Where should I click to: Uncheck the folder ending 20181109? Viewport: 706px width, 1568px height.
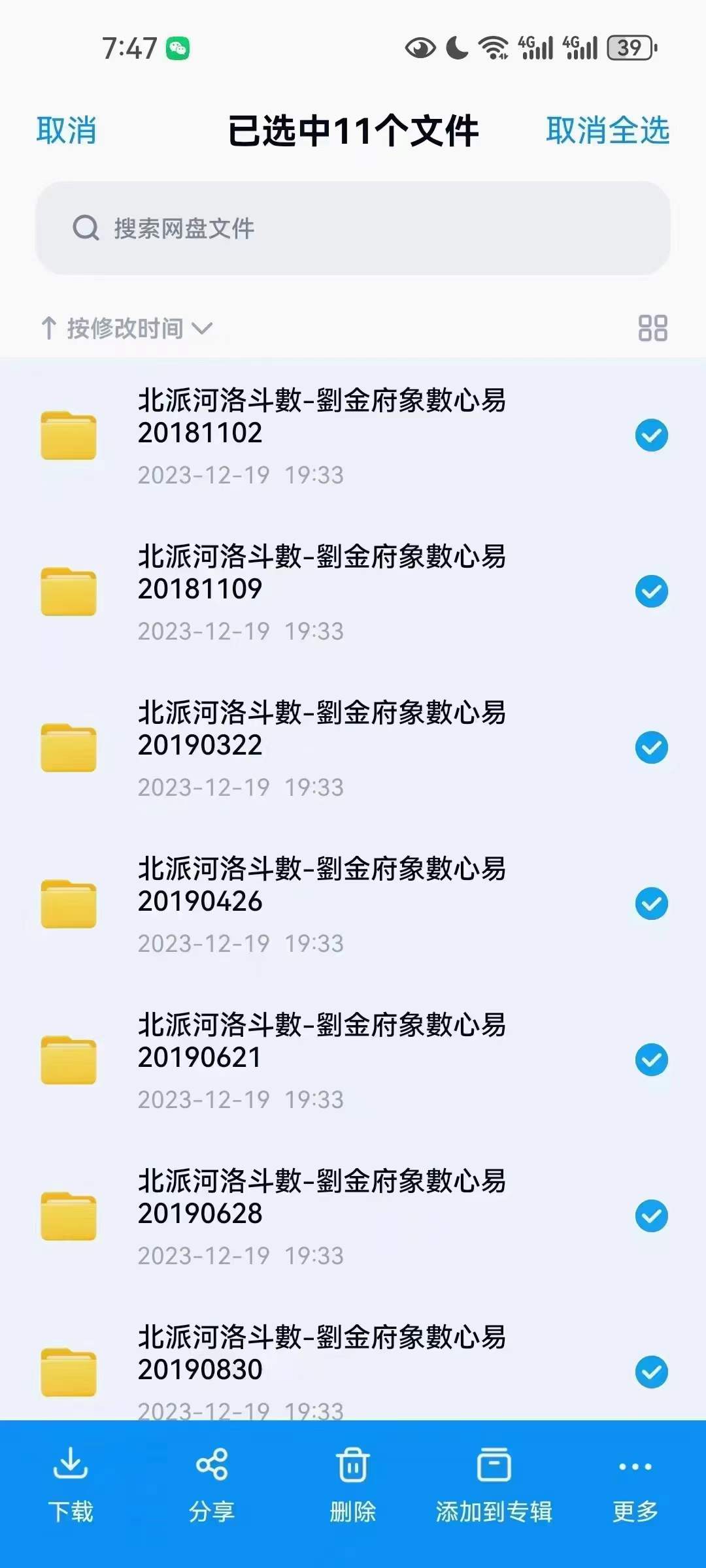(x=652, y=591)
